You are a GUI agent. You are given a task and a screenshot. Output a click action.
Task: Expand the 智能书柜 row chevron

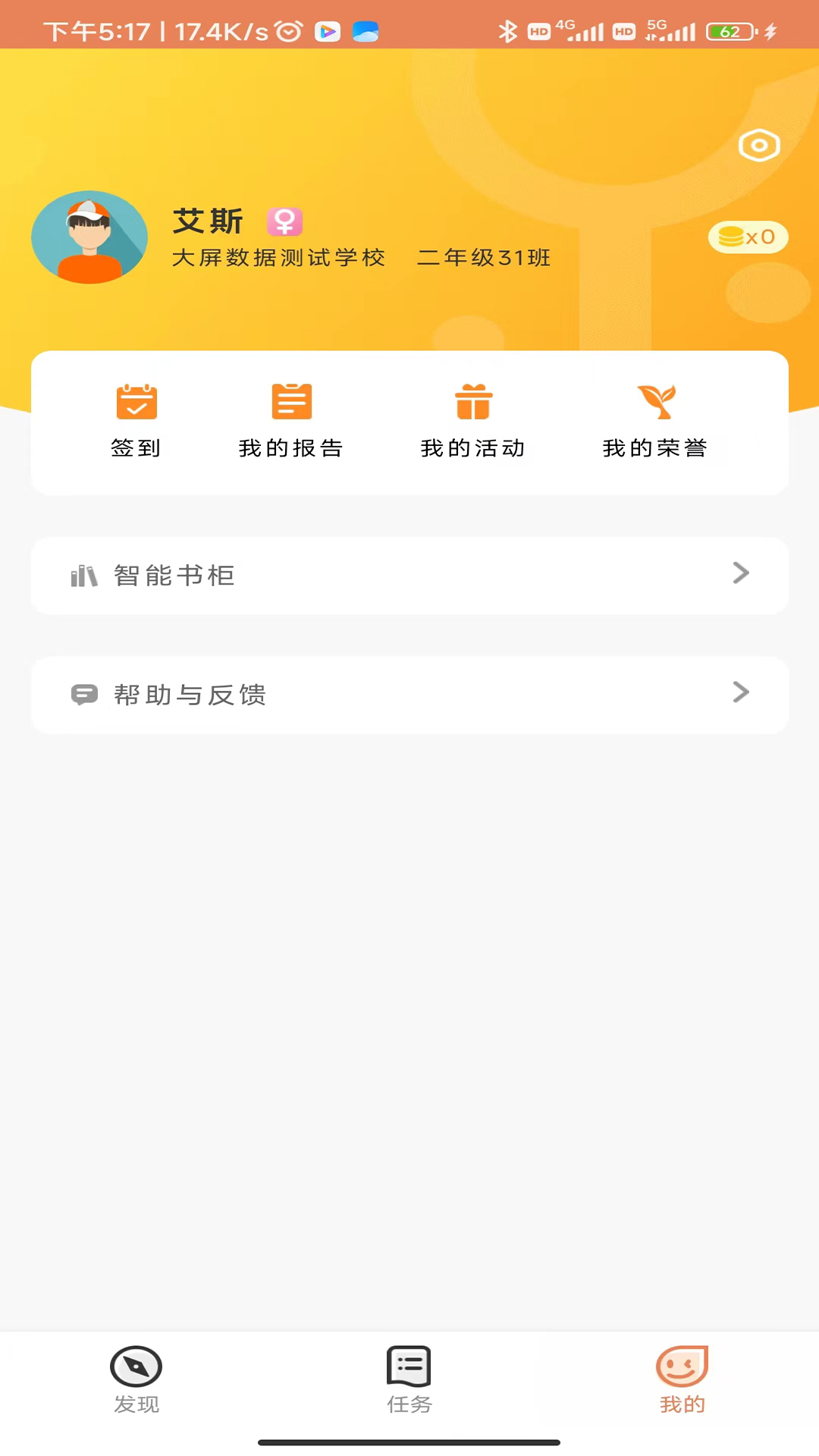coord(741,574)
